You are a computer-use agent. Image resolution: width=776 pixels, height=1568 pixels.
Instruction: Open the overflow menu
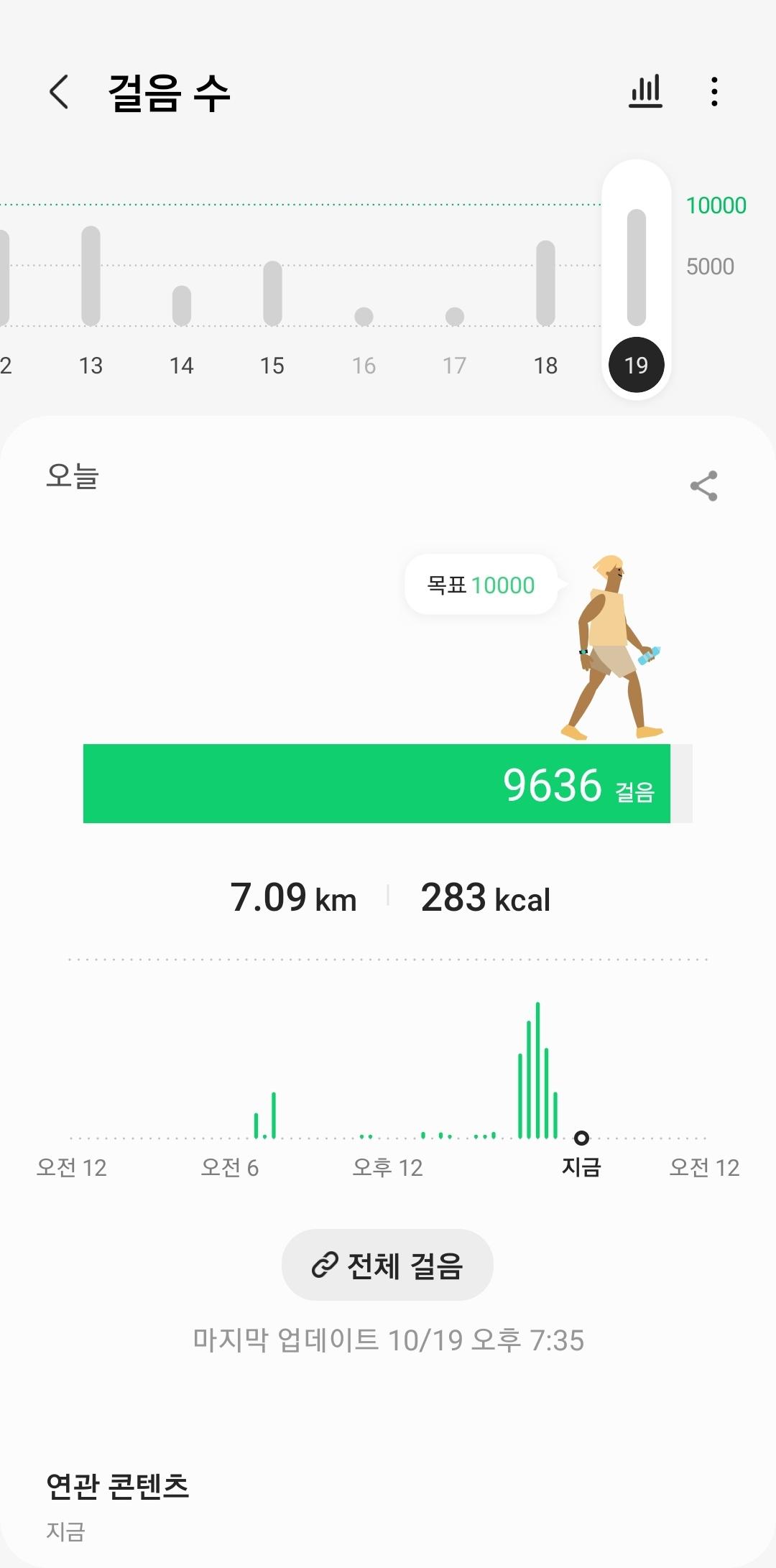[x=713, y=92]
